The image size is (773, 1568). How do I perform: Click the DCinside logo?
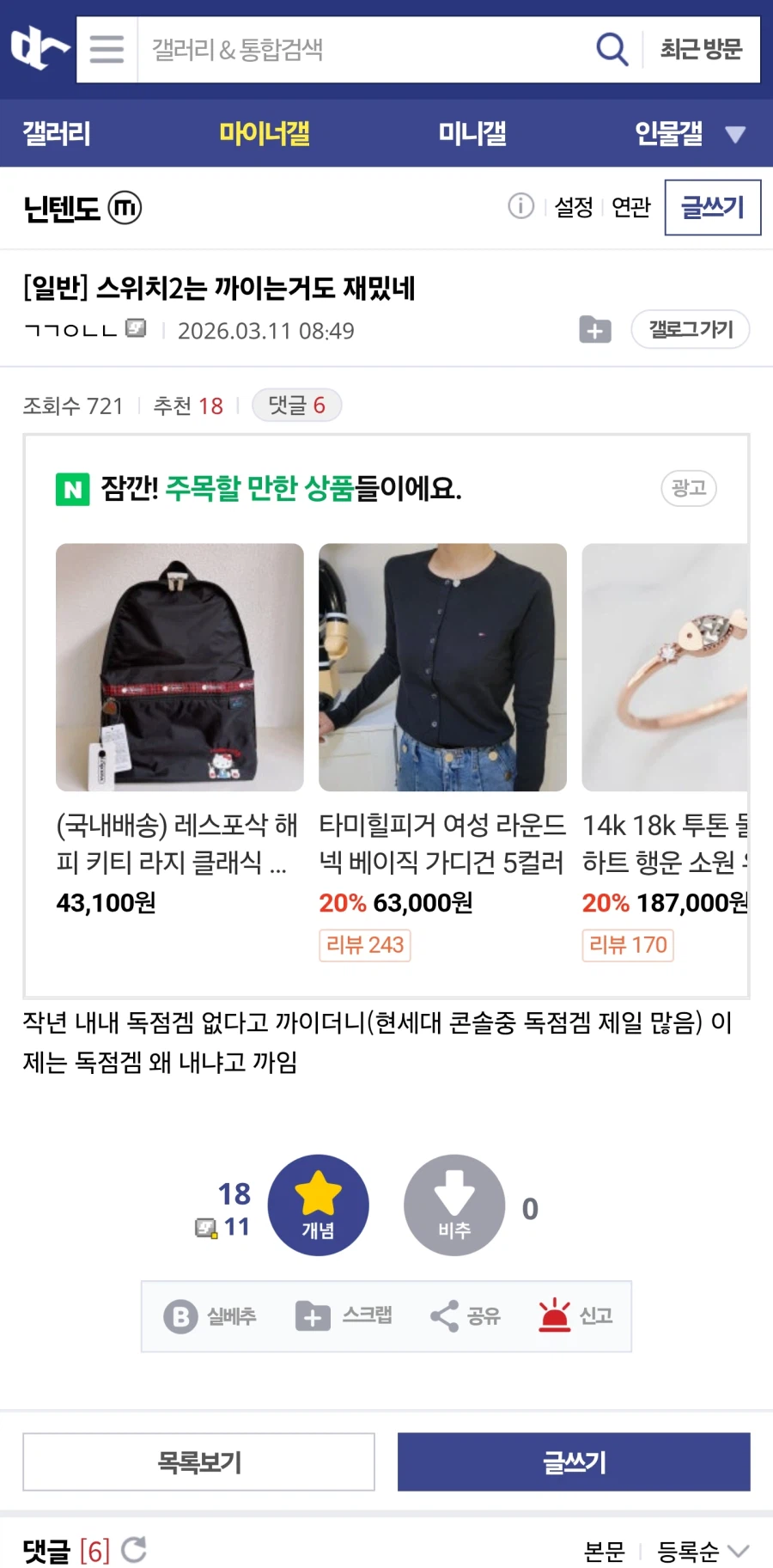pos(38,49)
